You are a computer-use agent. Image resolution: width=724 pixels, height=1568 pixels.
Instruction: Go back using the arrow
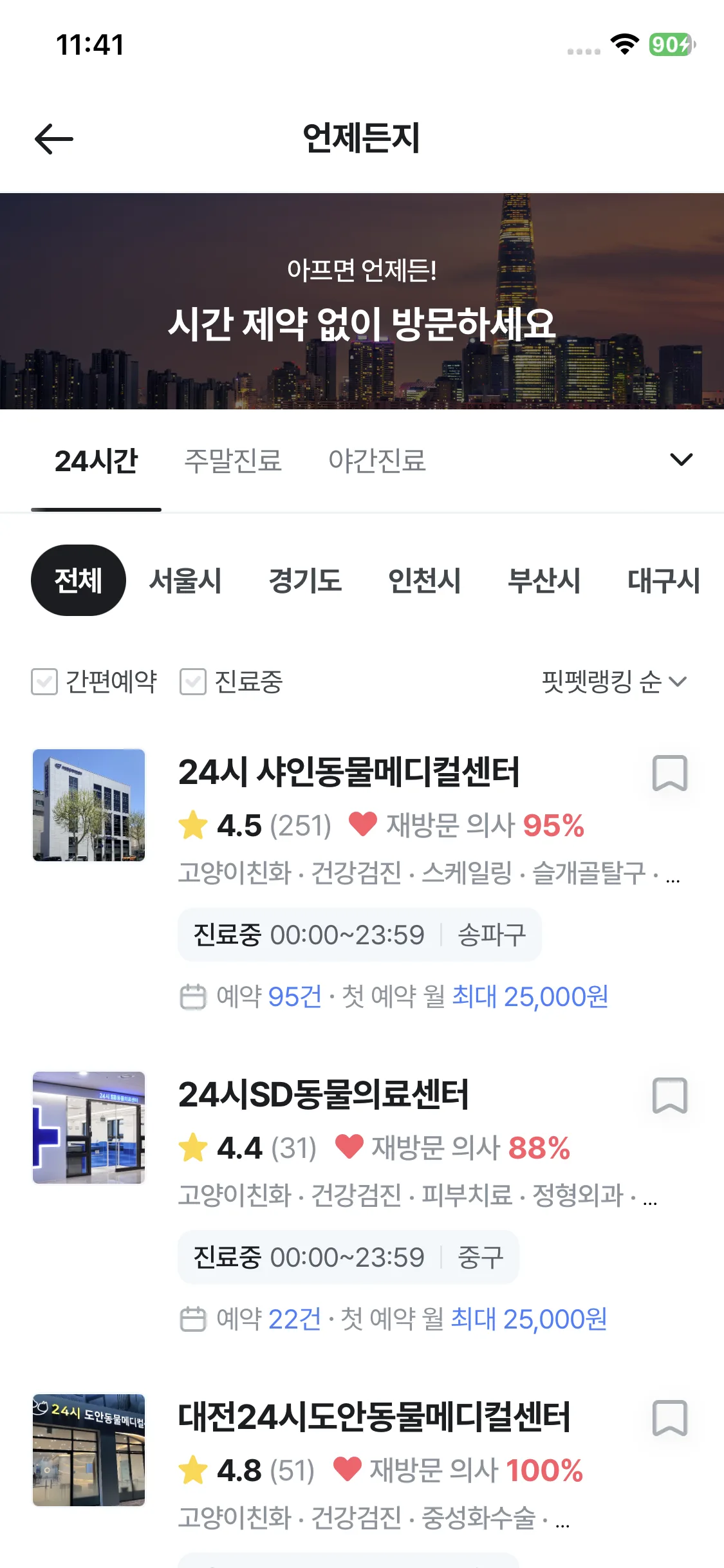pyautogui.click(x=54, y=139)
